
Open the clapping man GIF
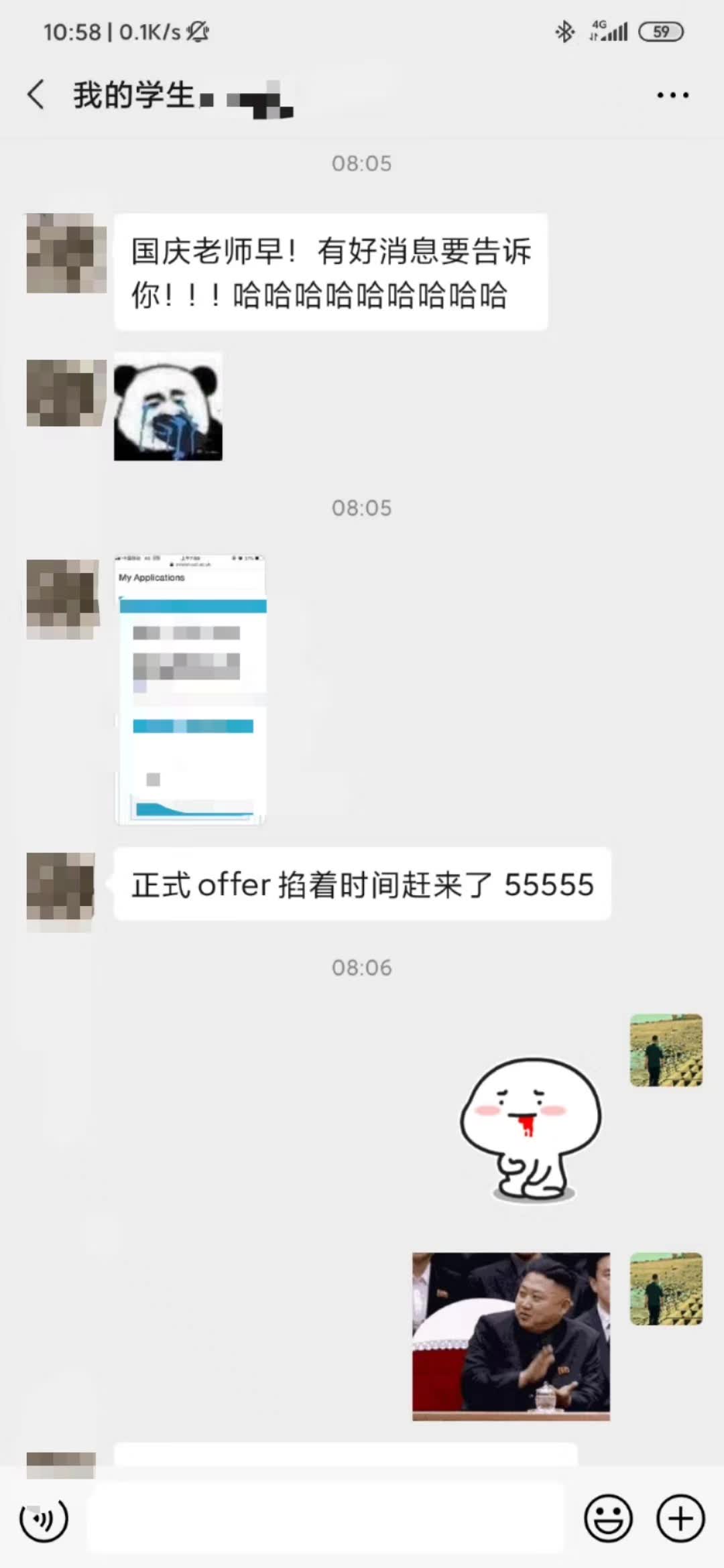tap(511, 1335)
